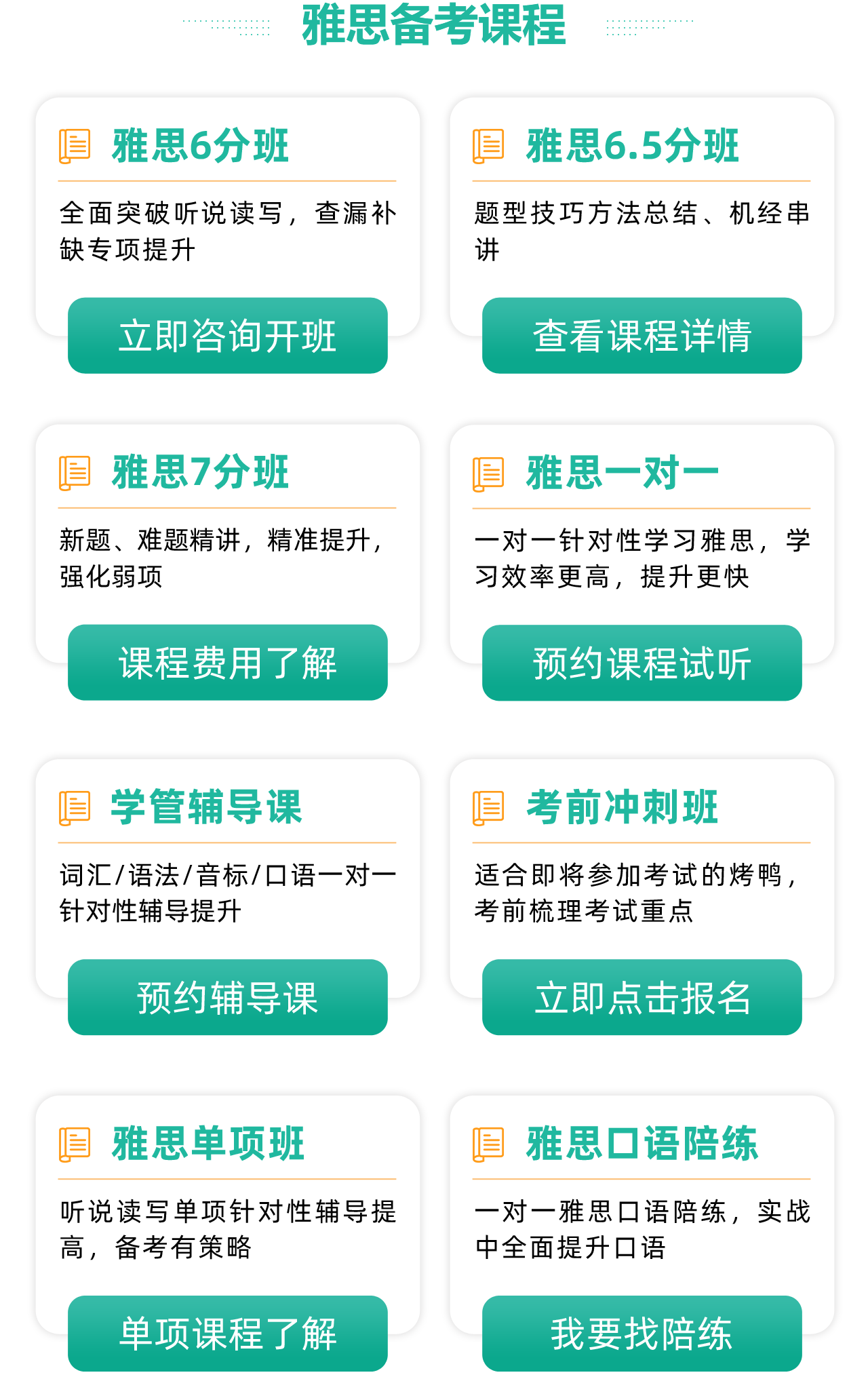Sign up via 立即点击报名
868x1396 pixels.
(x=642, y=997)
